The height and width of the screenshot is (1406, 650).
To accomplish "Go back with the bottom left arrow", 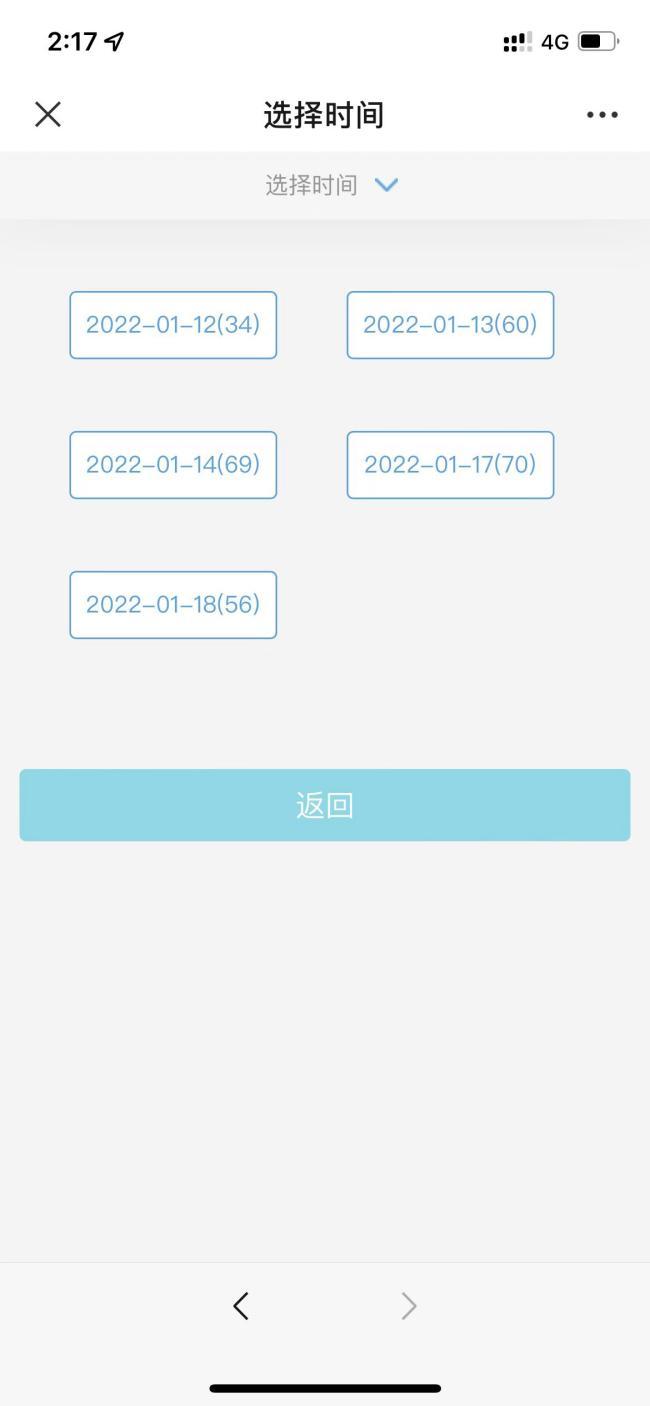I will pyautogui.click(x=240, y=1306).
